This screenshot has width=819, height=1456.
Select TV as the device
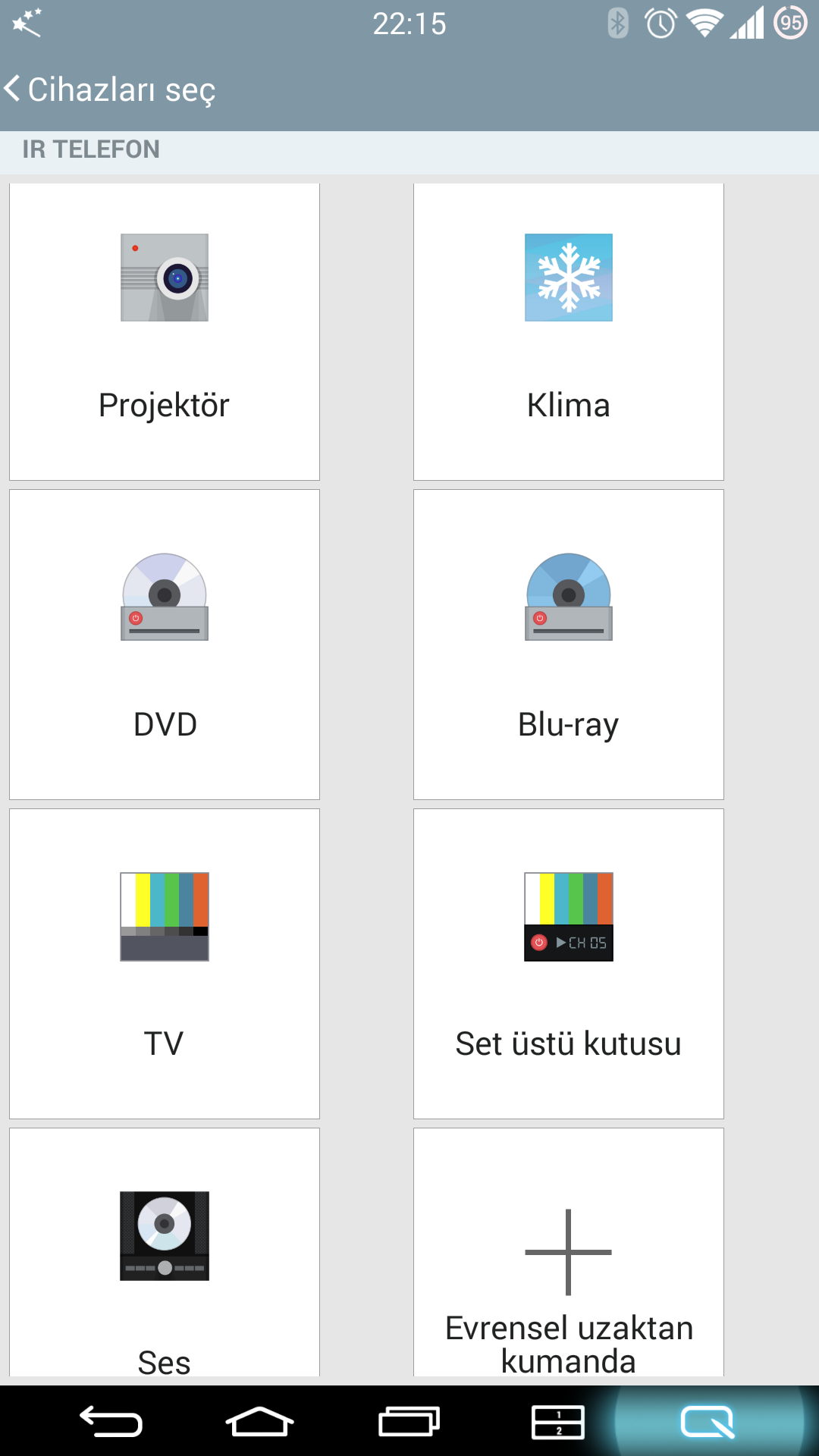(x=165, y=964)
